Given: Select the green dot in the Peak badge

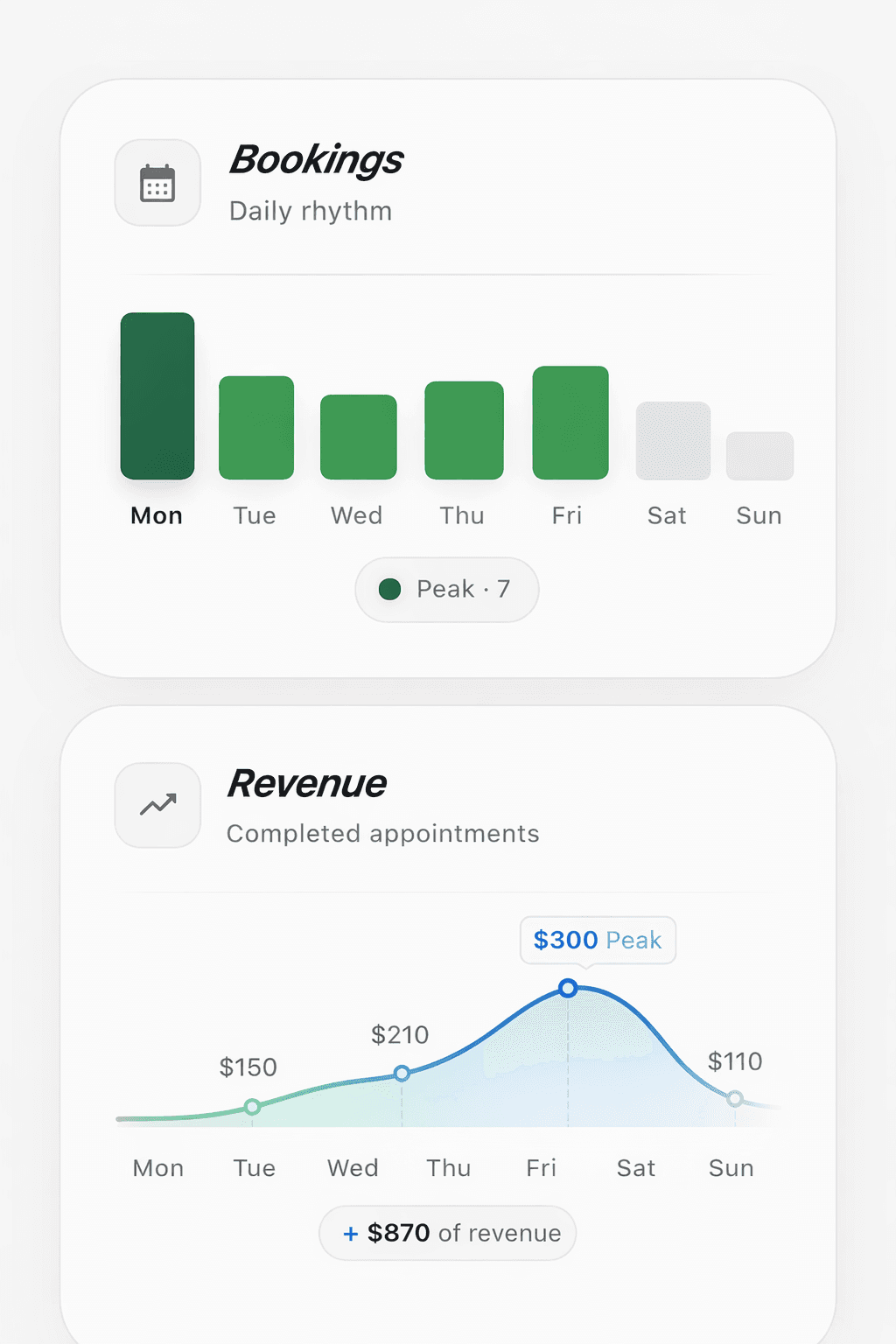Looking at the screenshot, I should 390,589.
